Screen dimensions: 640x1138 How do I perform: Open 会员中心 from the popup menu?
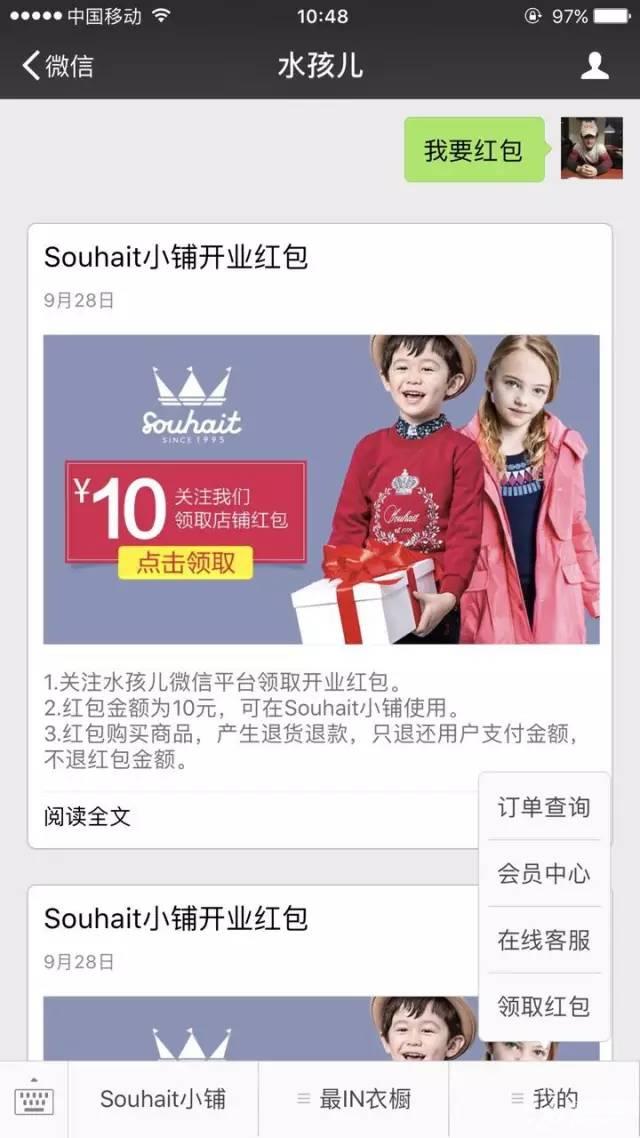coord(544,873)
